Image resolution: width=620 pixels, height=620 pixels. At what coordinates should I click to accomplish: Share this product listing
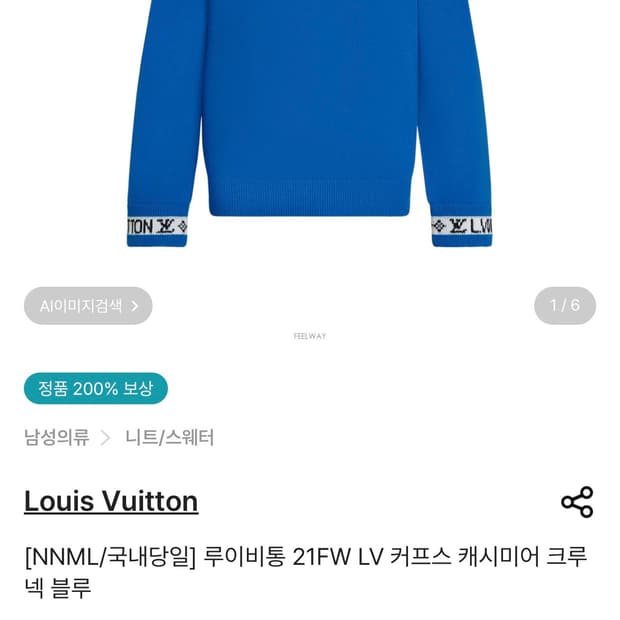pyautogui.click(x=577, y=502)
